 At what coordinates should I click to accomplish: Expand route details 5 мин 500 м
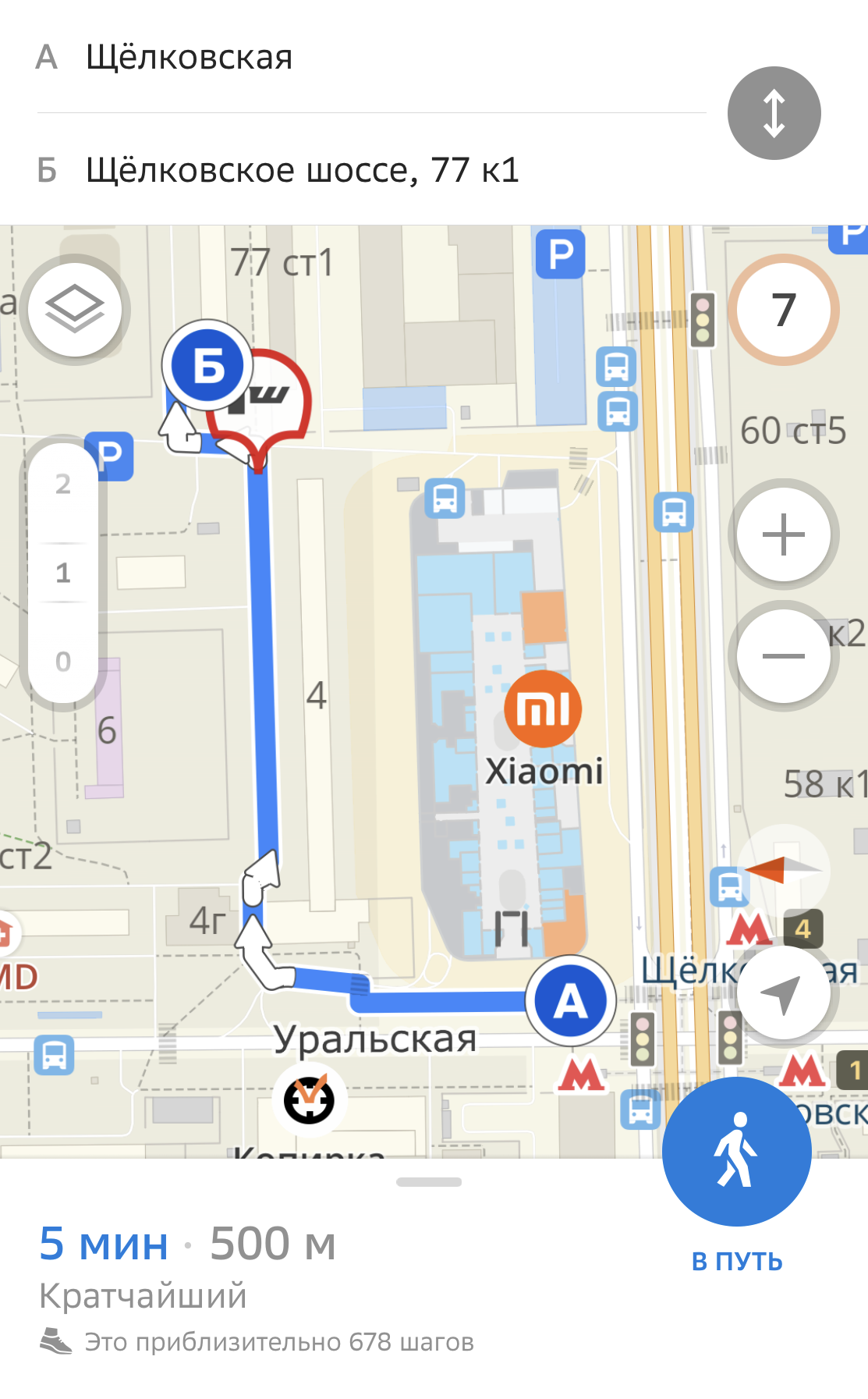pos(187,1243)
